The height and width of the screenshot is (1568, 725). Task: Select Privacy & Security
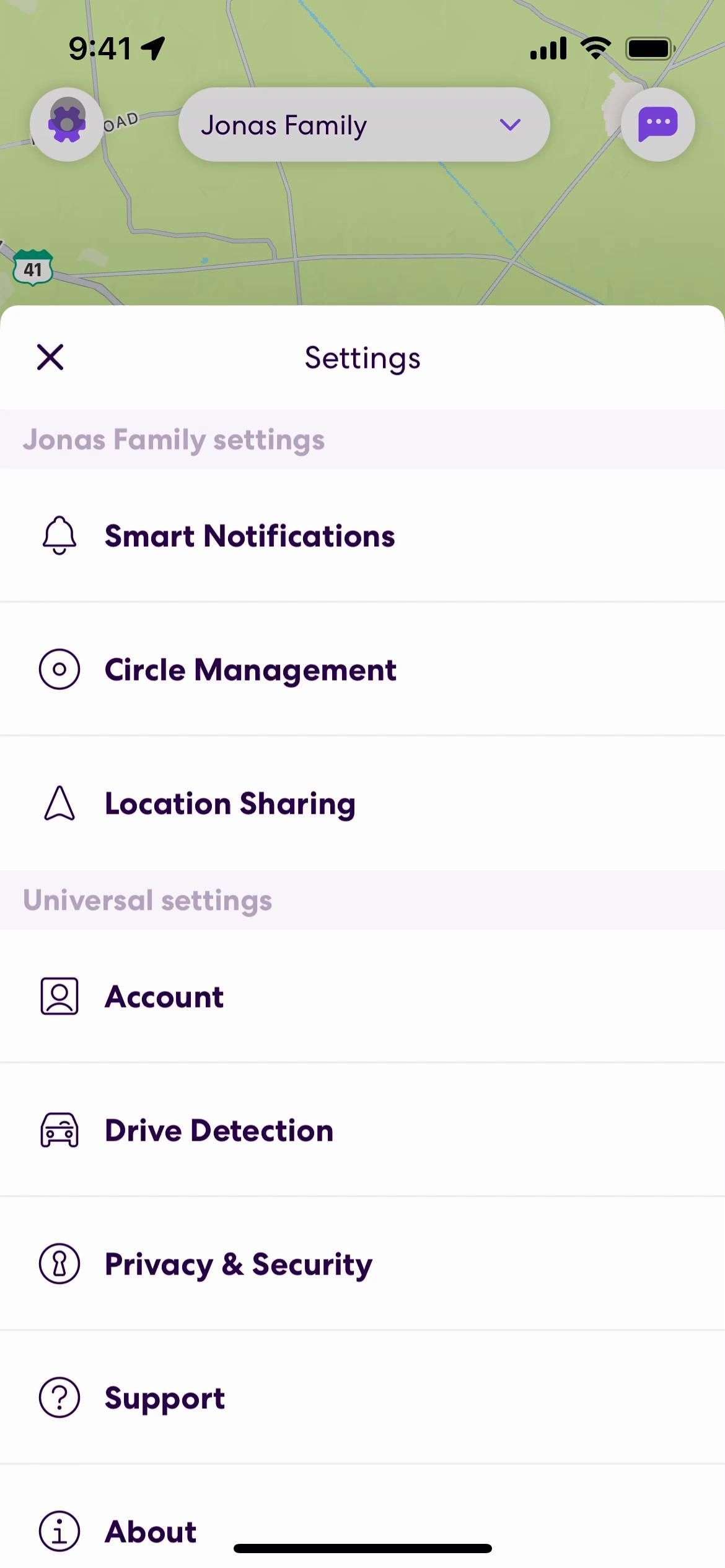238,1264
